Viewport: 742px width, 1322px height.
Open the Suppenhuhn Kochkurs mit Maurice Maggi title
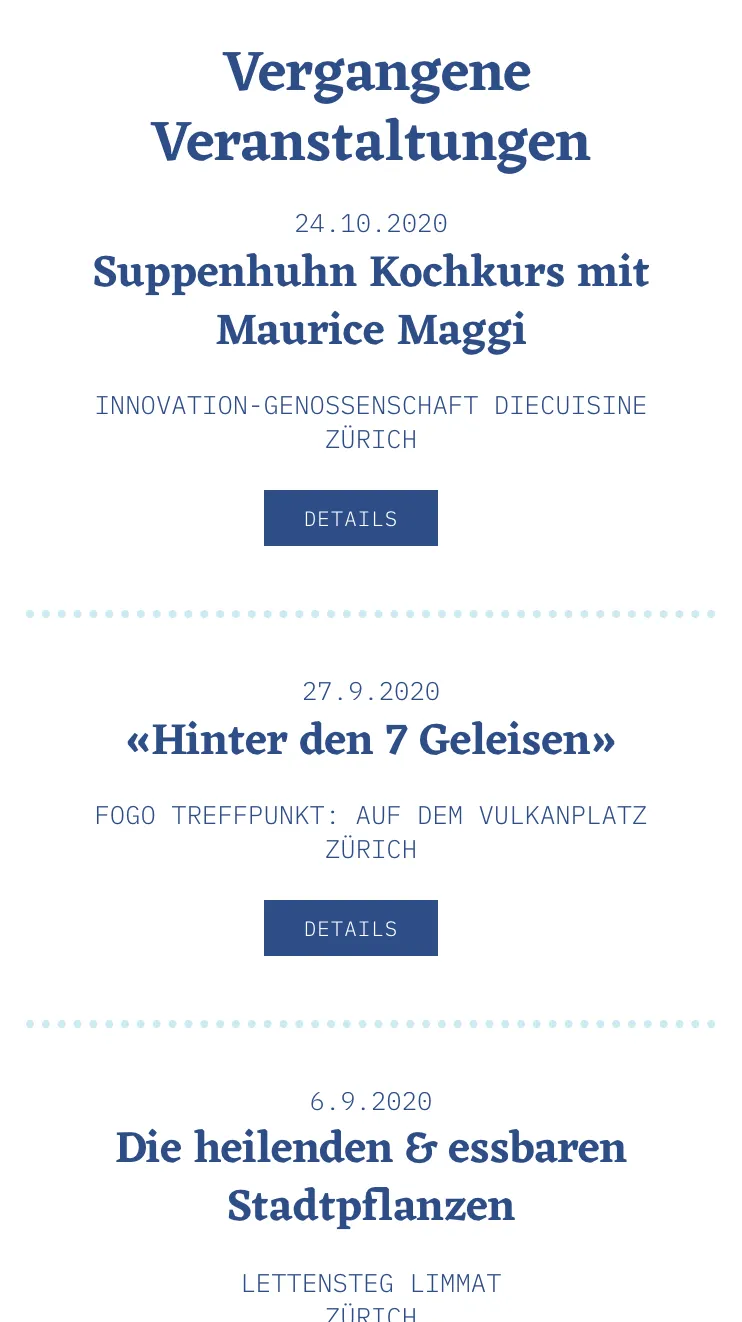[x=371, y=300]
